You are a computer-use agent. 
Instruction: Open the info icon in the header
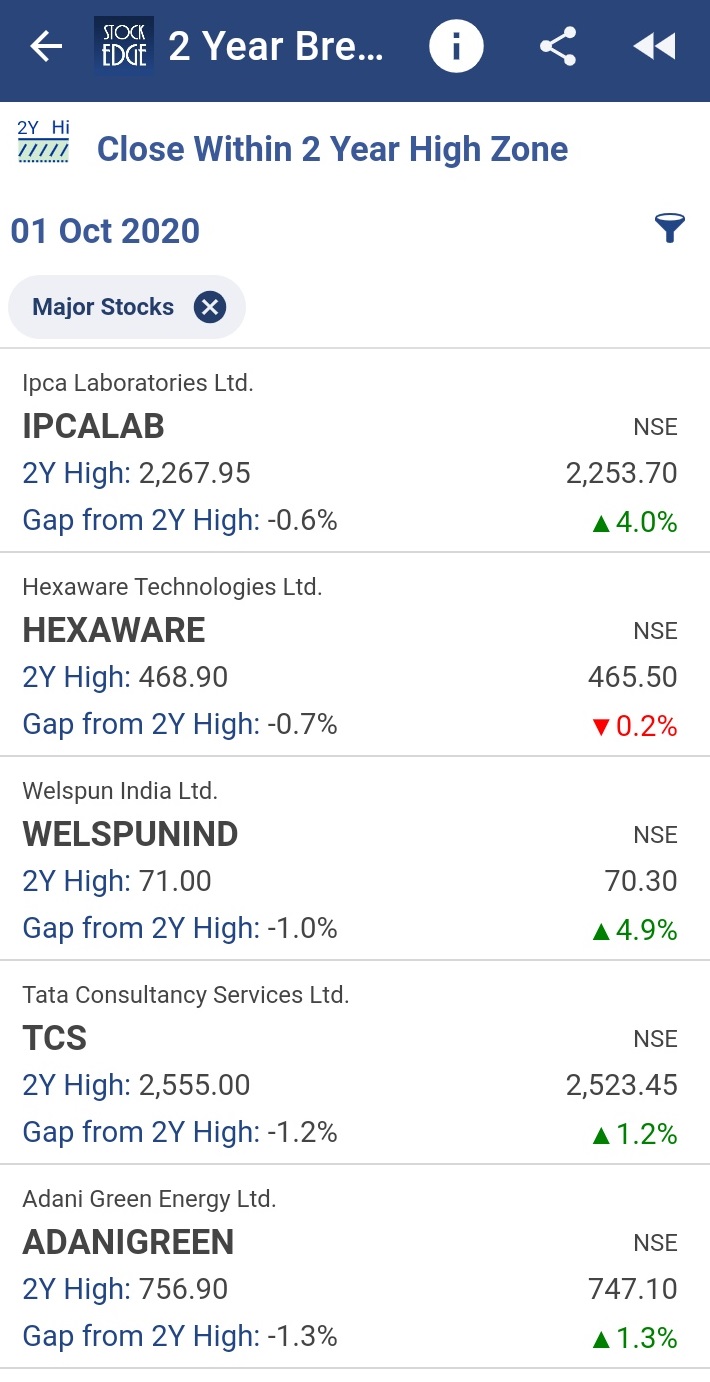pos(456,46)
